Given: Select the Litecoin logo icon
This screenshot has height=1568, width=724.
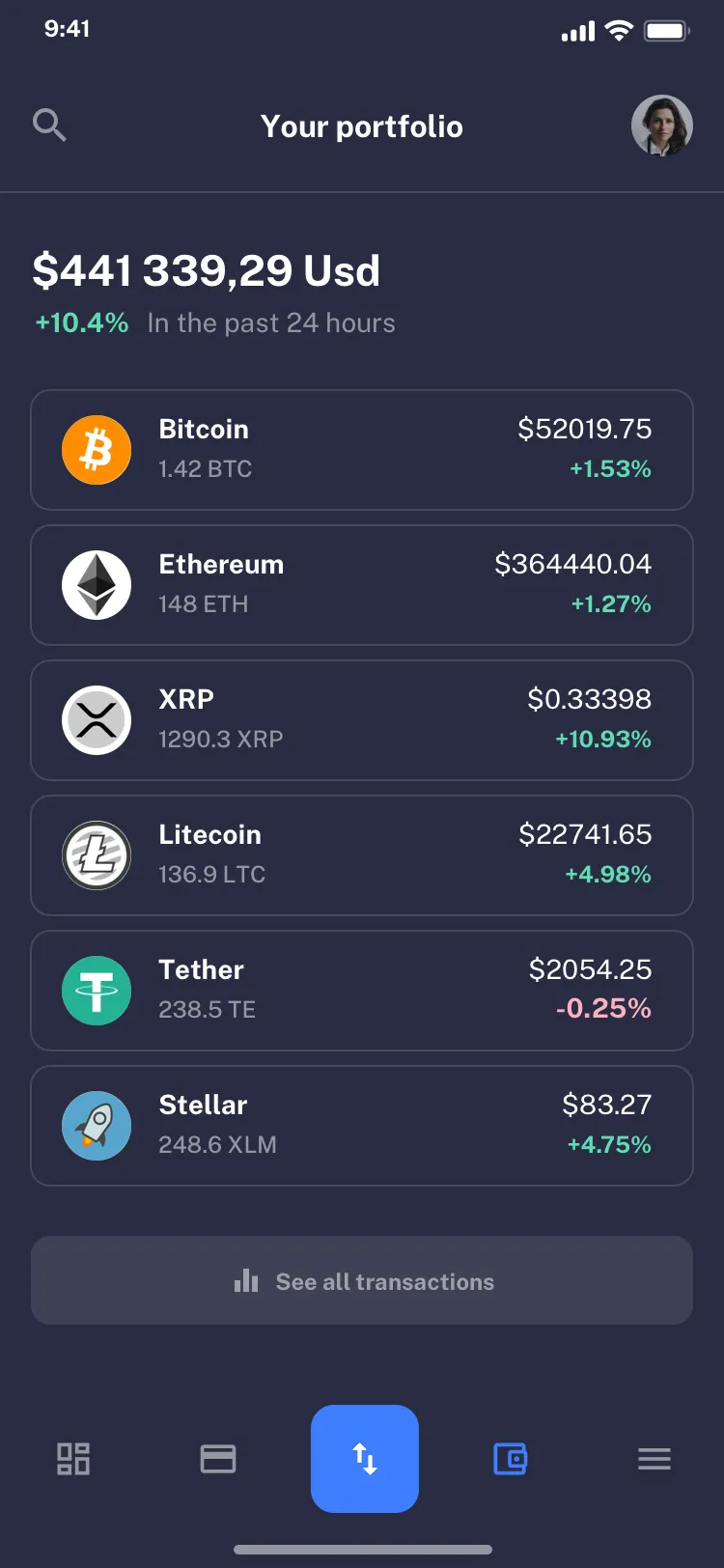Looking at the screenshot, I should pyautogui.click(x=97, y=854).
